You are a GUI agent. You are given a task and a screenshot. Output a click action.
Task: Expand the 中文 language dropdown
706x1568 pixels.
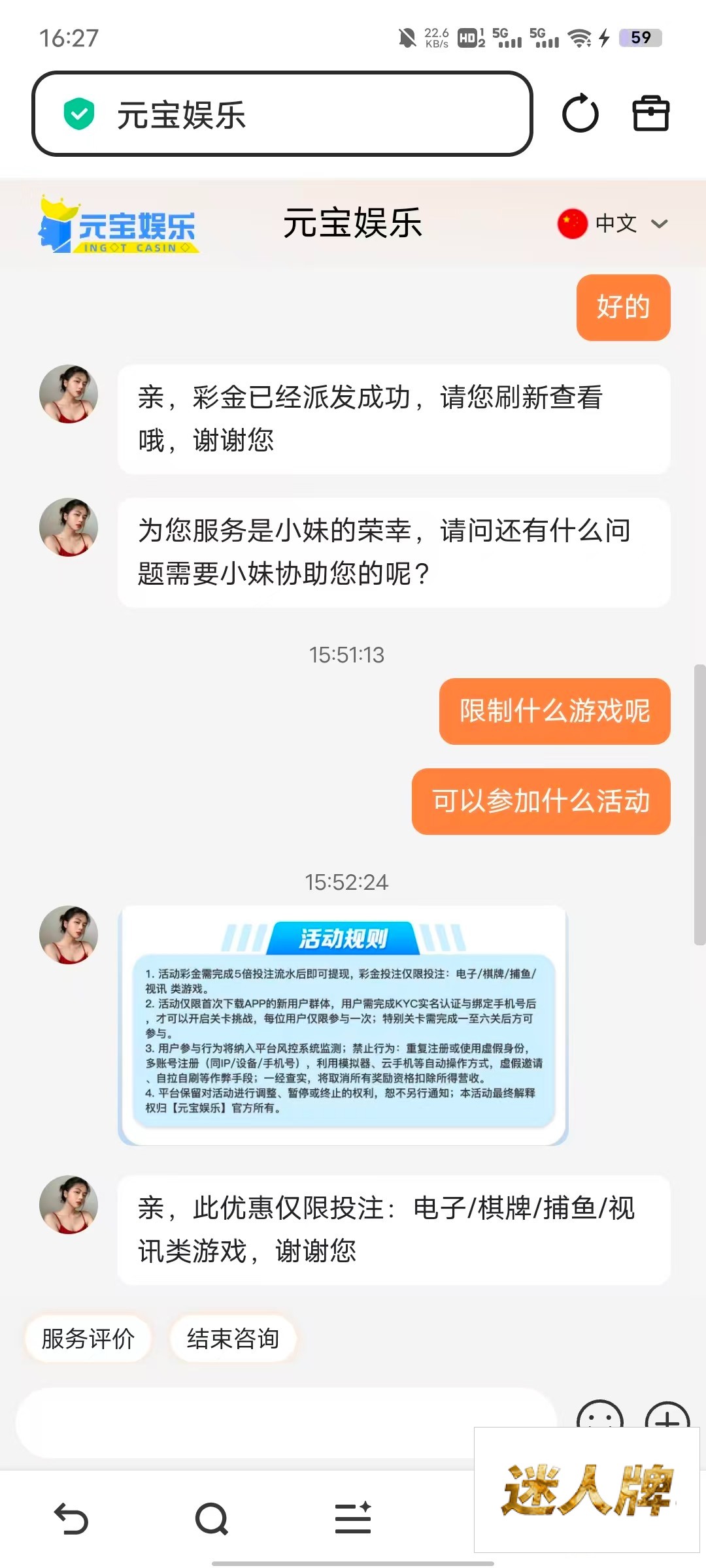tap(613, 223)
